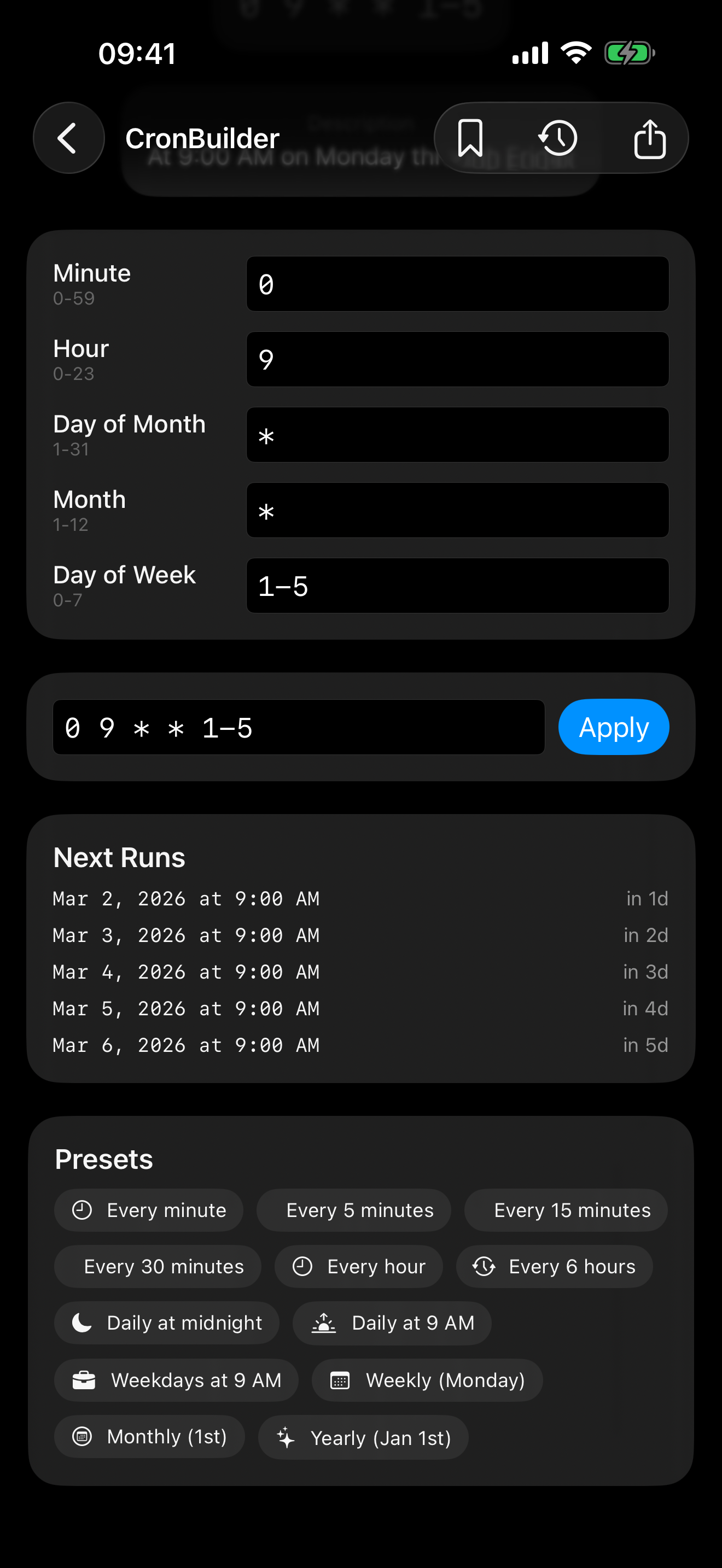Tap the target icon on Monthly (1st)
Image resolution: width=722 pixels, height=1568 pixels.
point(83,1437)
